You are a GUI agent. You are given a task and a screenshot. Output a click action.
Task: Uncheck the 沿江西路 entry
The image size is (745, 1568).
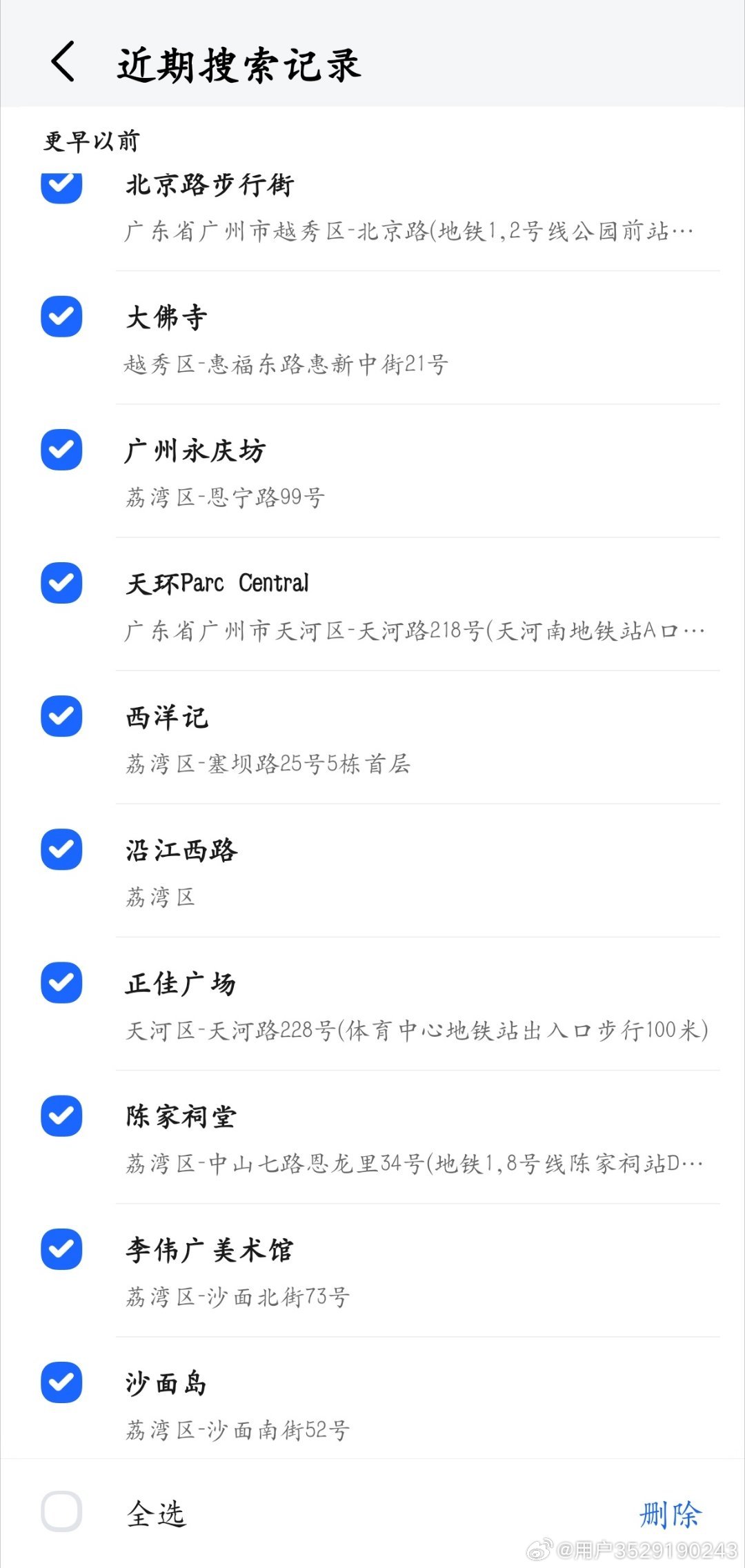[61, 849]
